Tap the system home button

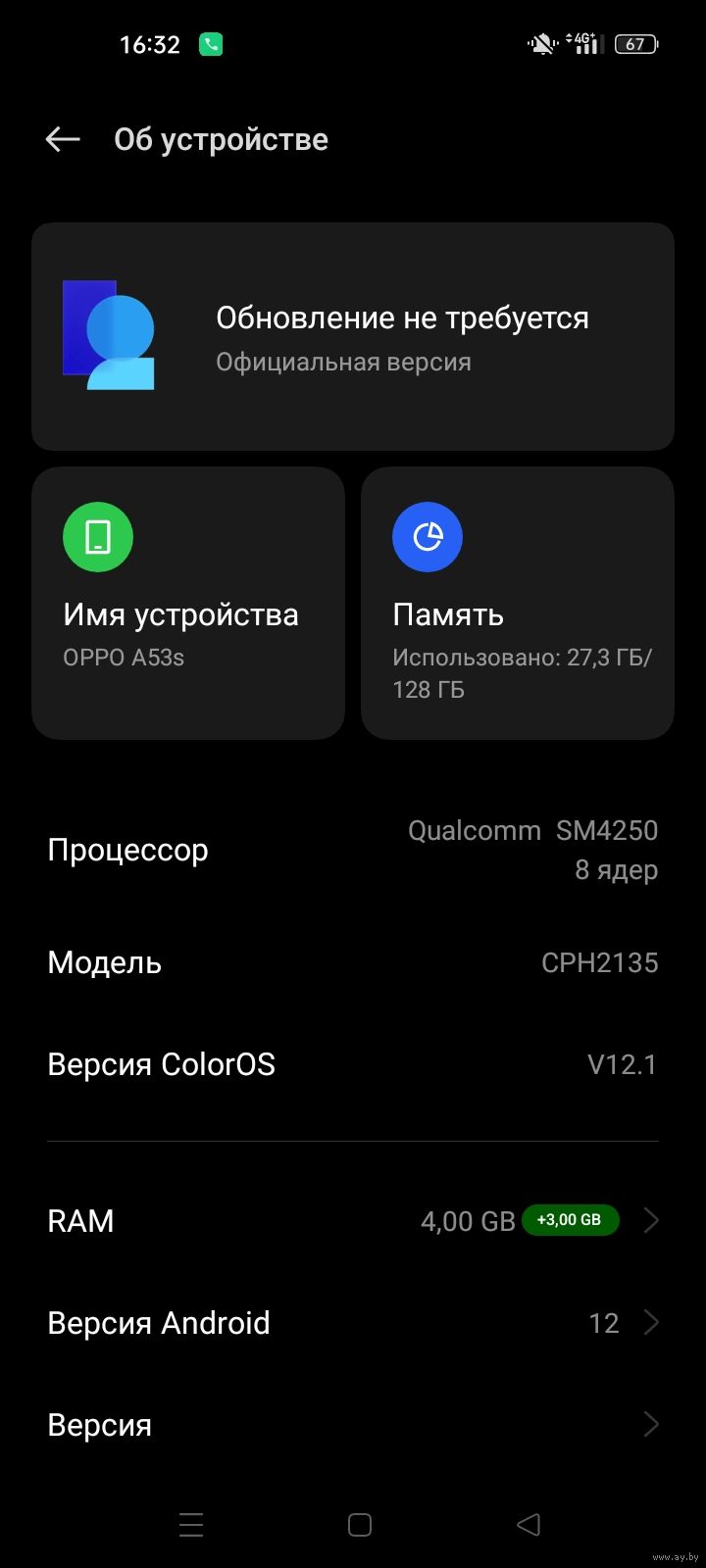tap(360, 1525)
